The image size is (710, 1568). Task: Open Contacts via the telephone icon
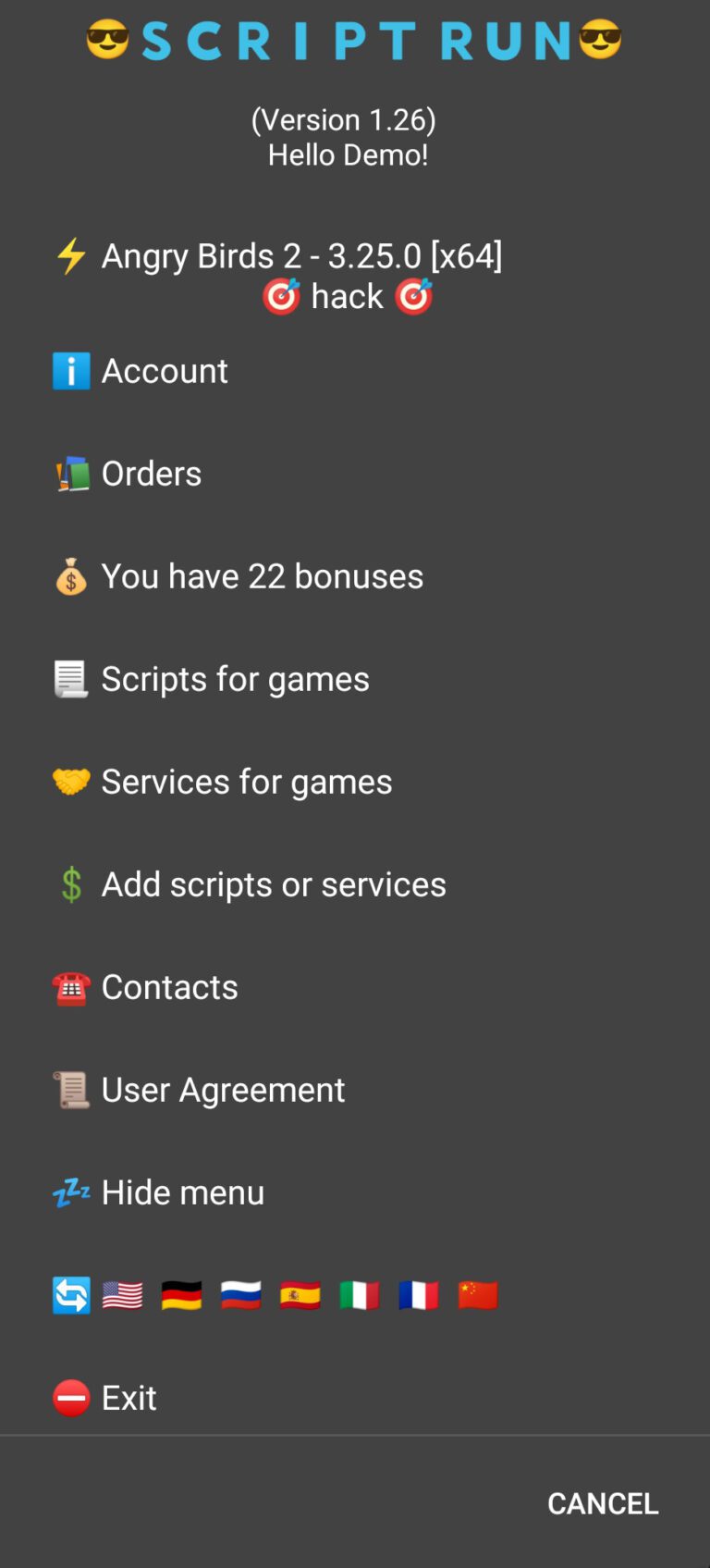pos(71,986)
